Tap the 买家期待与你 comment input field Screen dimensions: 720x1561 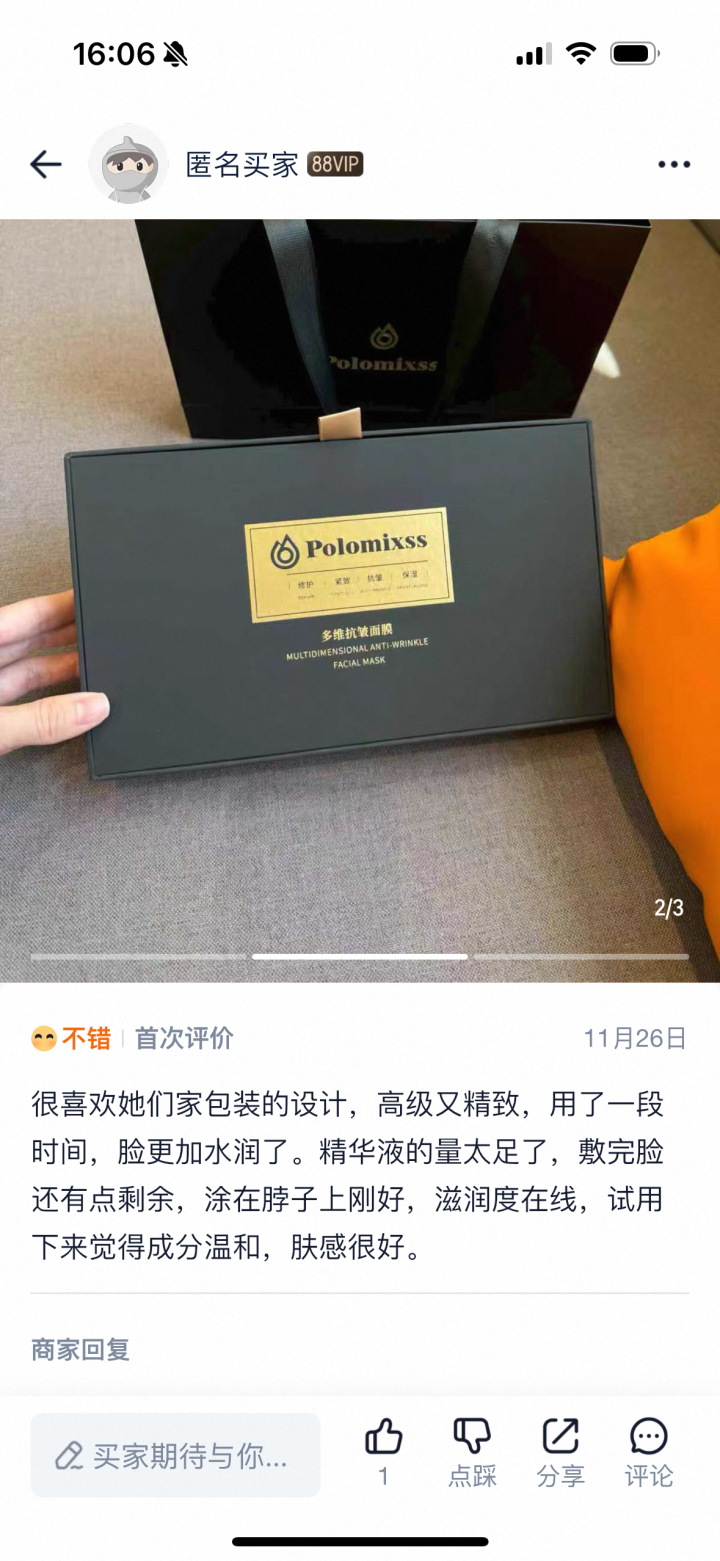click(x=175, y=1455)
